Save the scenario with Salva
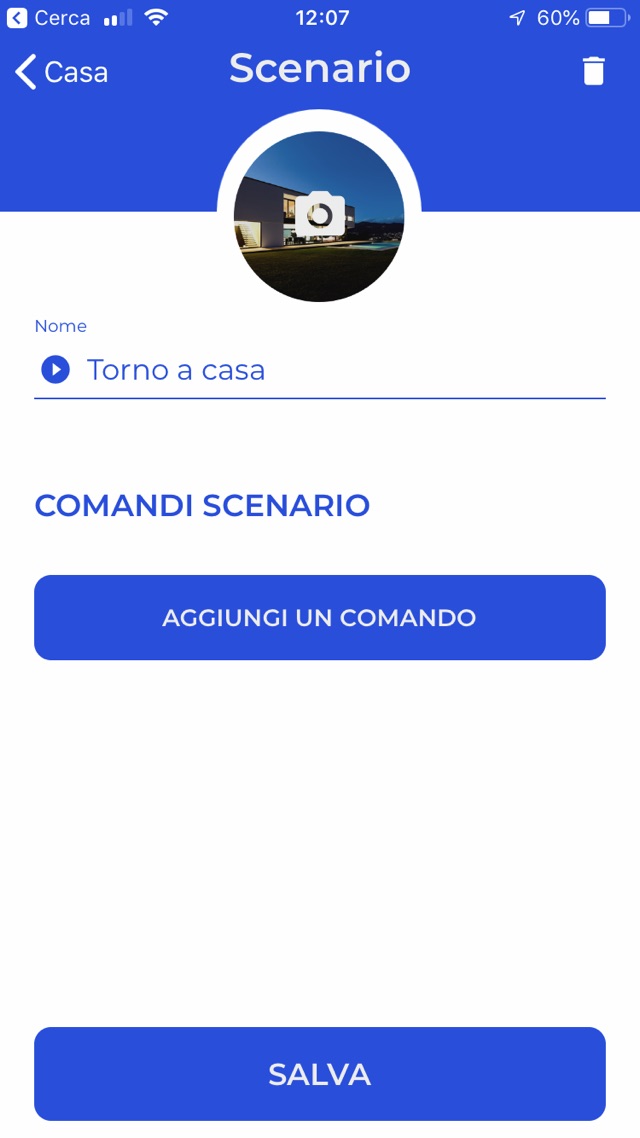640x1138 pixels. [x=320, y=1074]
